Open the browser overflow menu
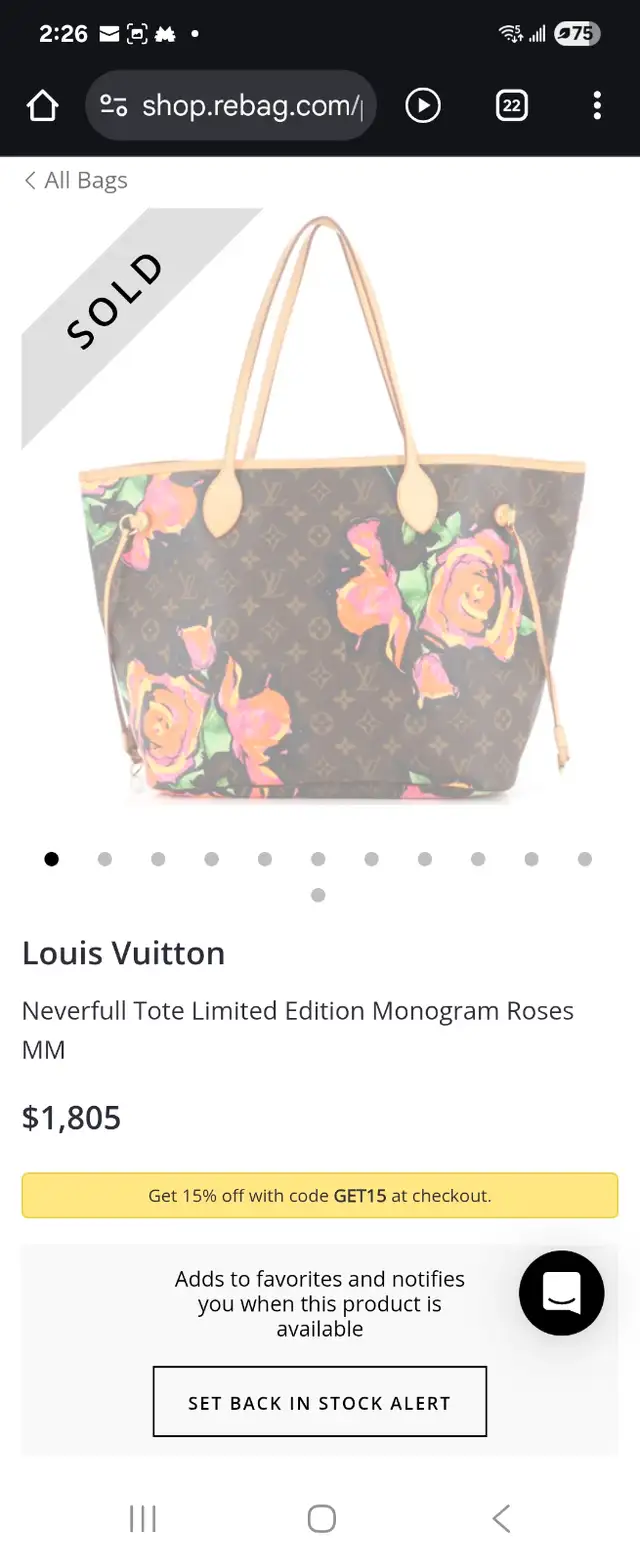The width and height of the screenshot is (640, 1563). (x=597, y=105)
